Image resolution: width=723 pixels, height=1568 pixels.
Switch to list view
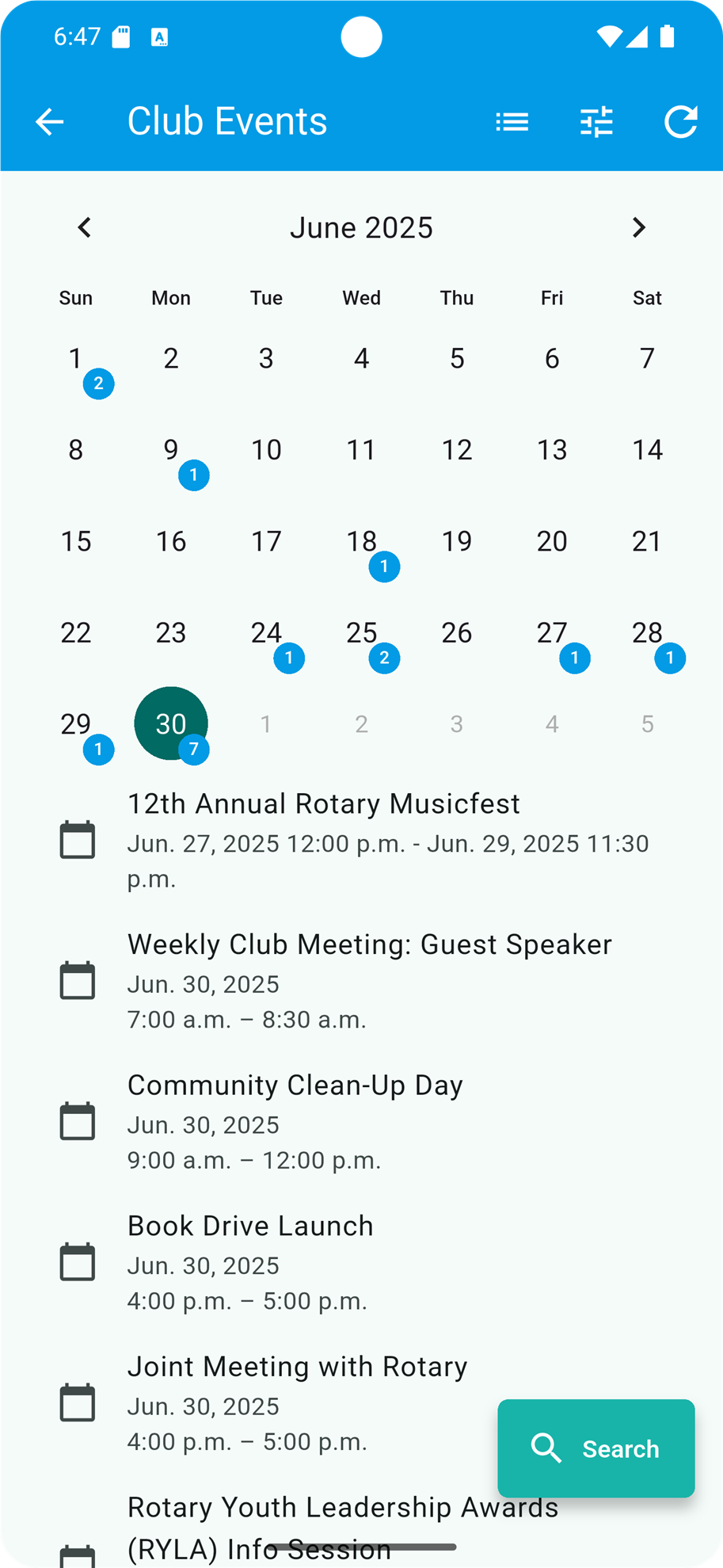(512, 122)
